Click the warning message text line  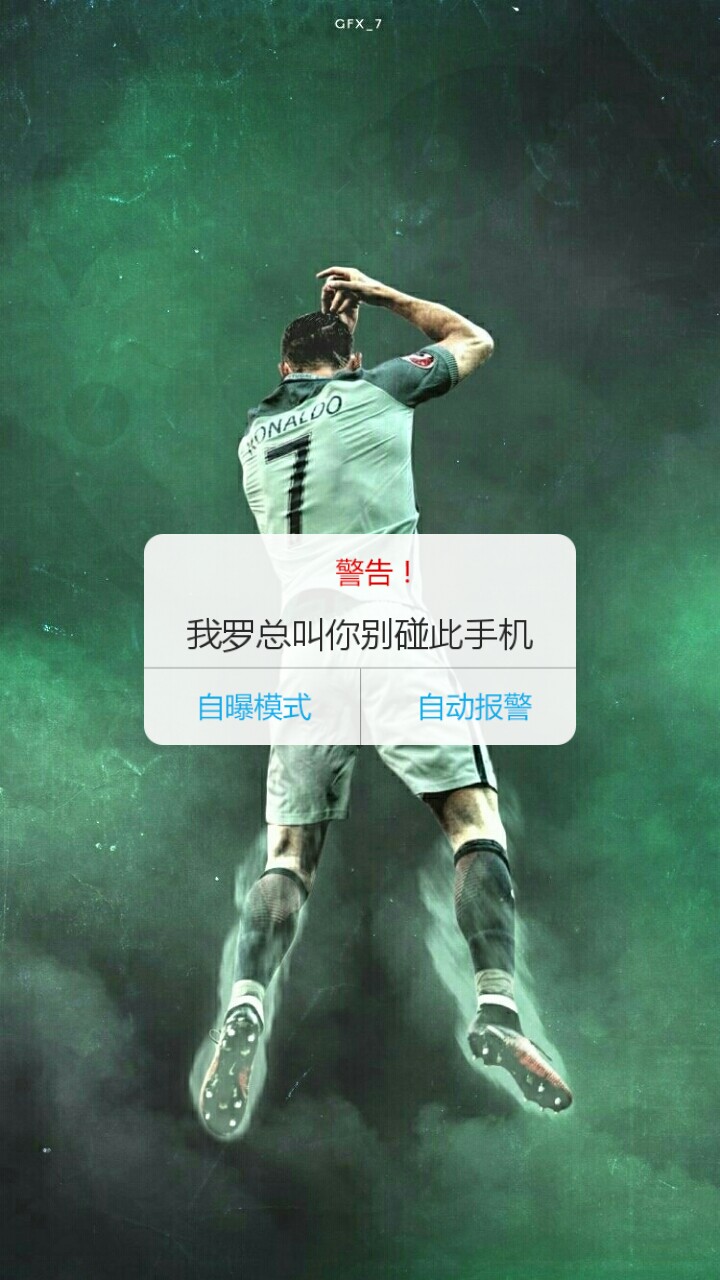point(360,632)
